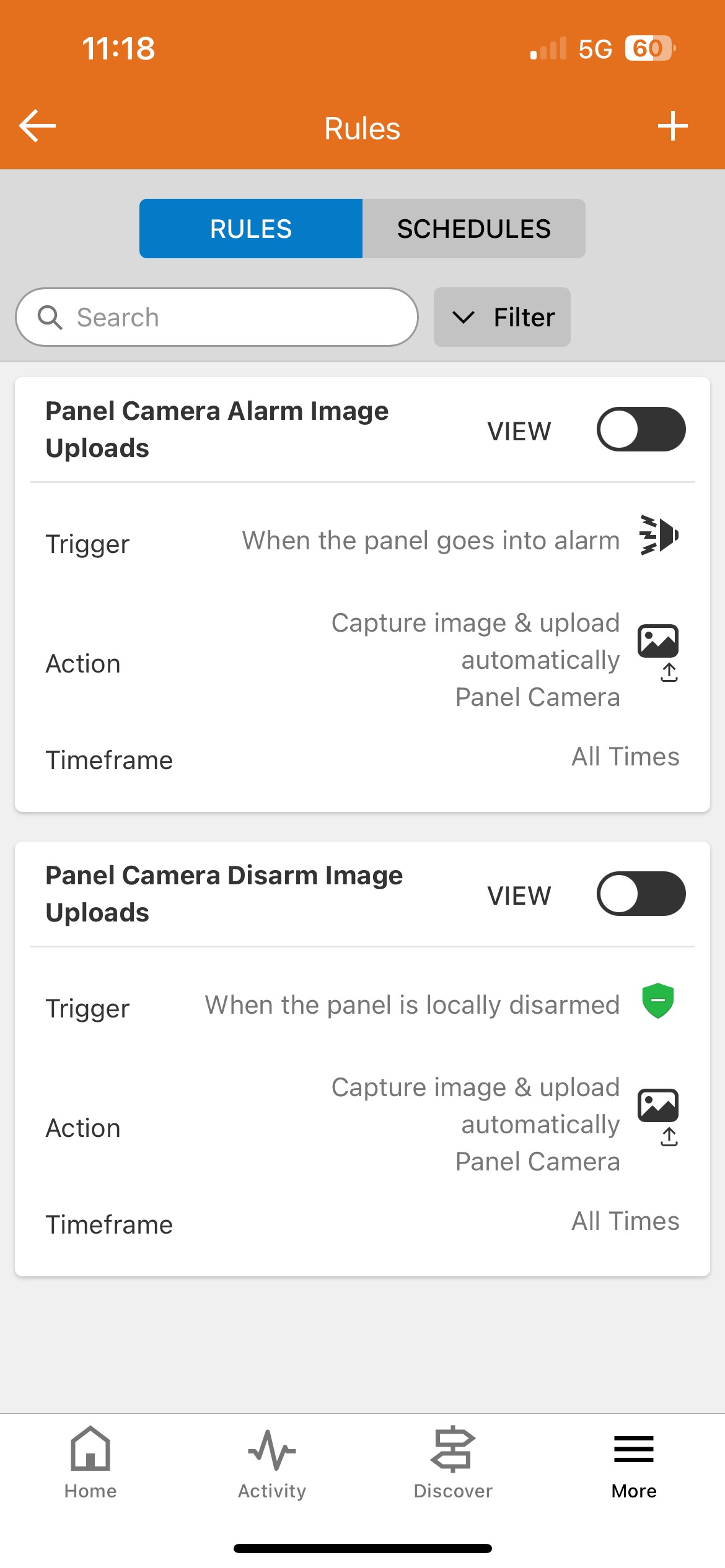
Task: Go to the Discover tab
Action: pyautogui.click(x=453, y=1463)
